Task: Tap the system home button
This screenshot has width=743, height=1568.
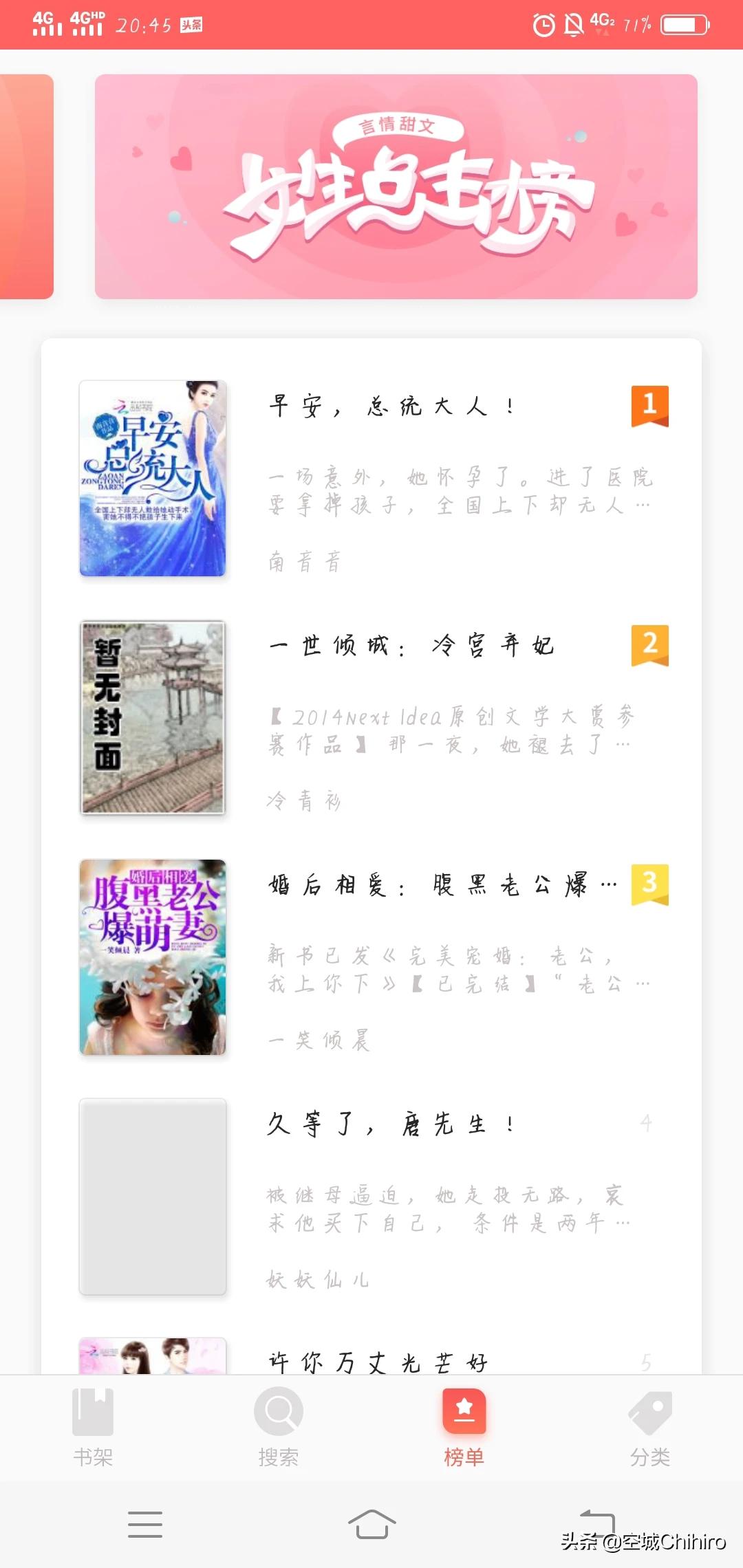Action: coord(371,1524)
